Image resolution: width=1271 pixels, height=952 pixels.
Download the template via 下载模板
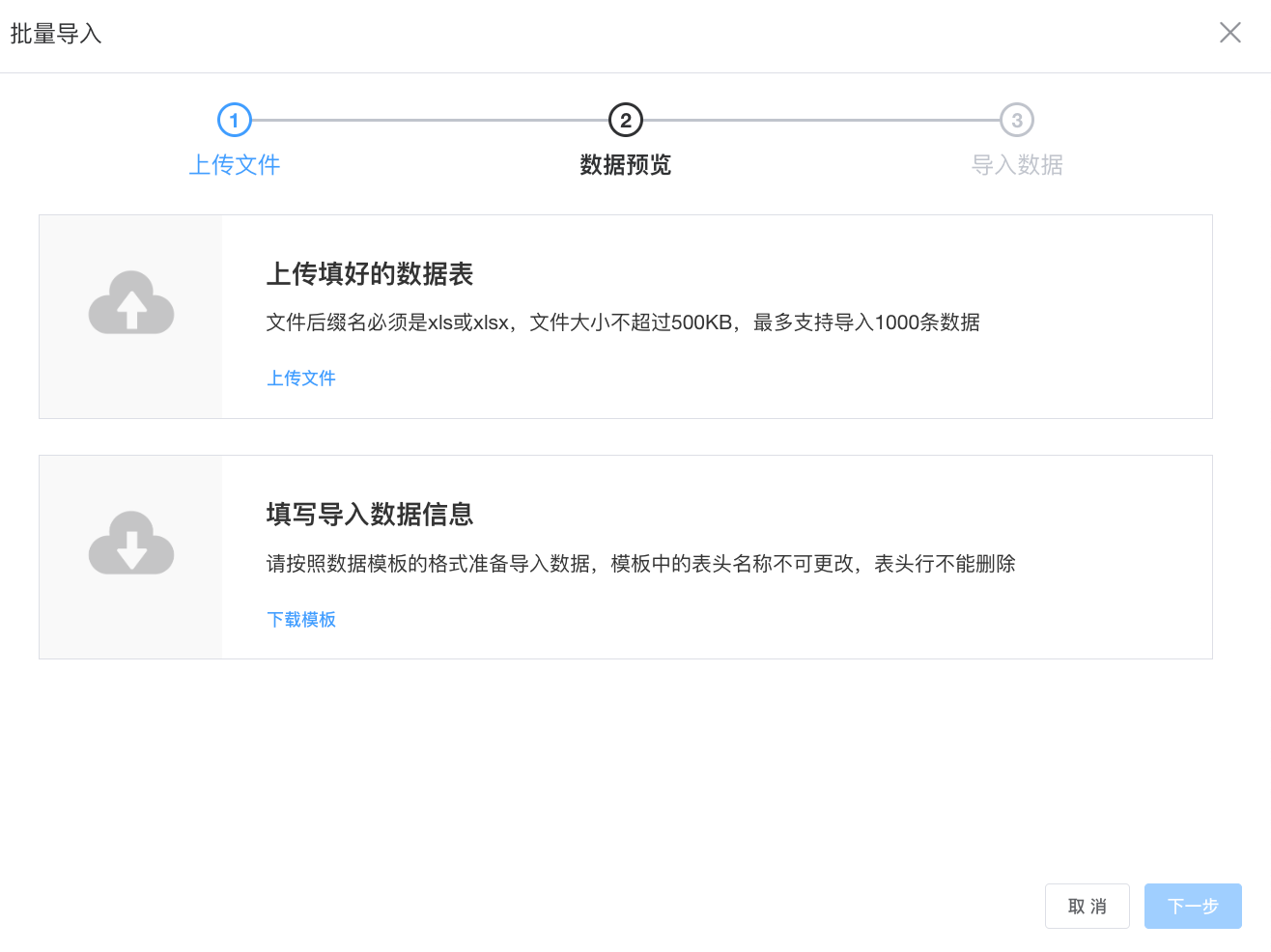click(x=301, y=620)
